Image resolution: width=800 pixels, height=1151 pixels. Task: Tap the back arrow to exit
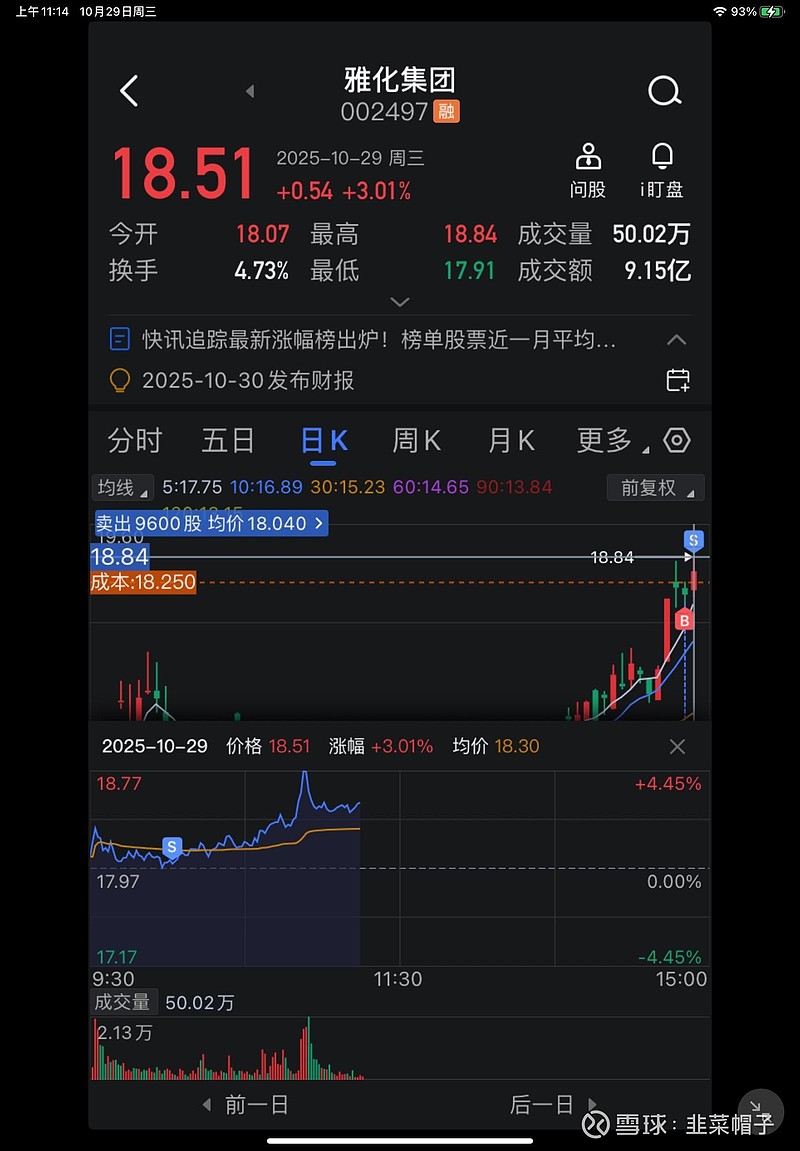click(128, 90)
